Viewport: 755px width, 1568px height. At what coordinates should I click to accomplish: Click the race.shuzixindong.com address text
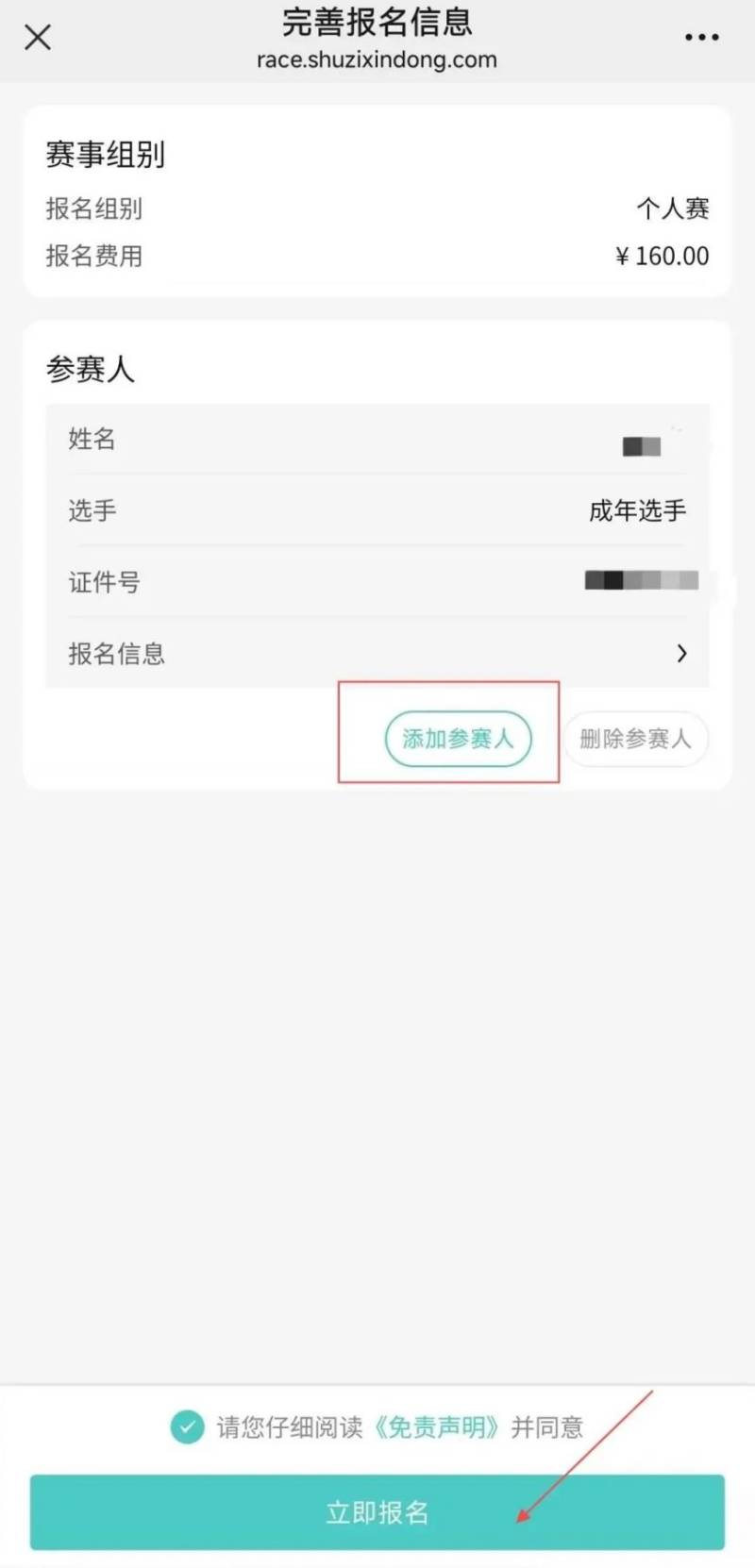pos(377,59)
